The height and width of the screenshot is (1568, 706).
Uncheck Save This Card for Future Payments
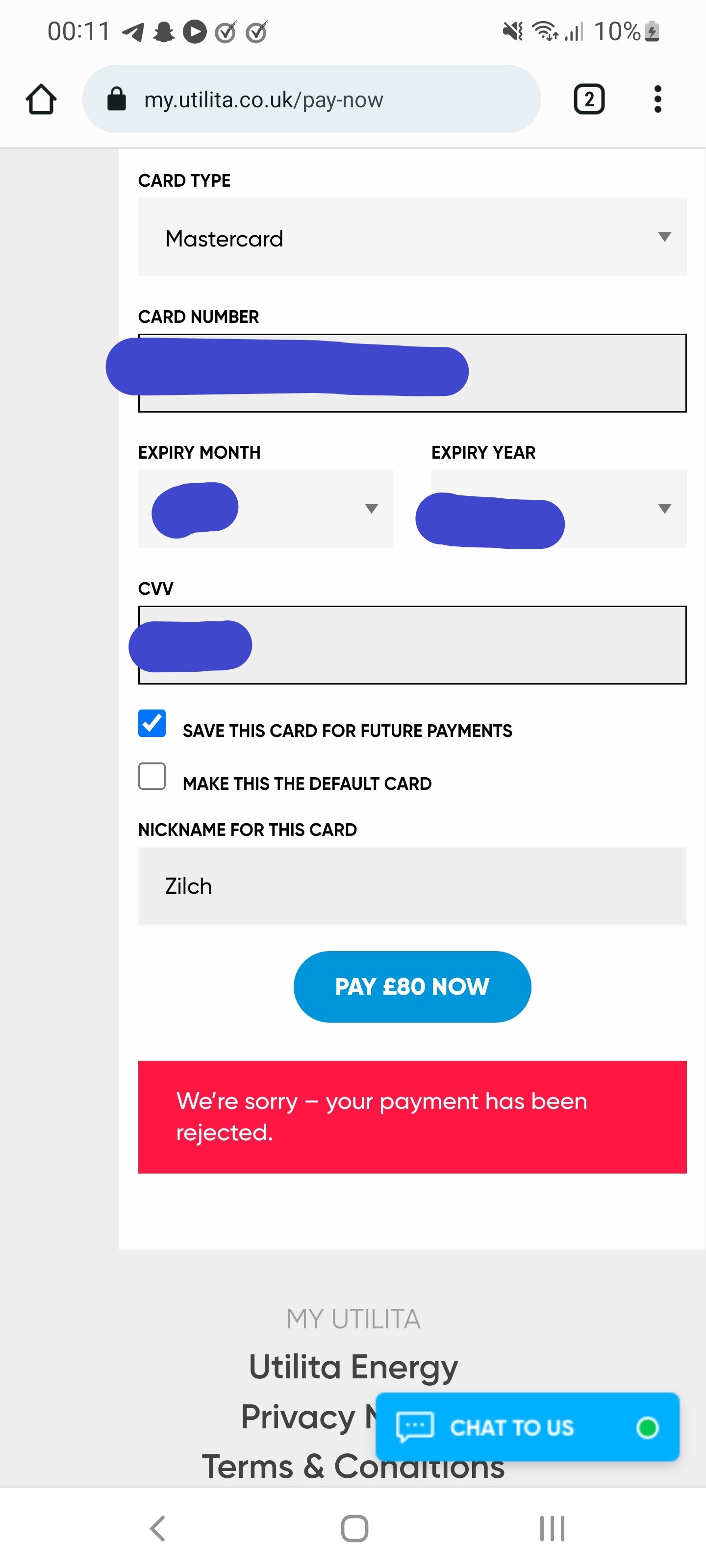tap(151, 724)
